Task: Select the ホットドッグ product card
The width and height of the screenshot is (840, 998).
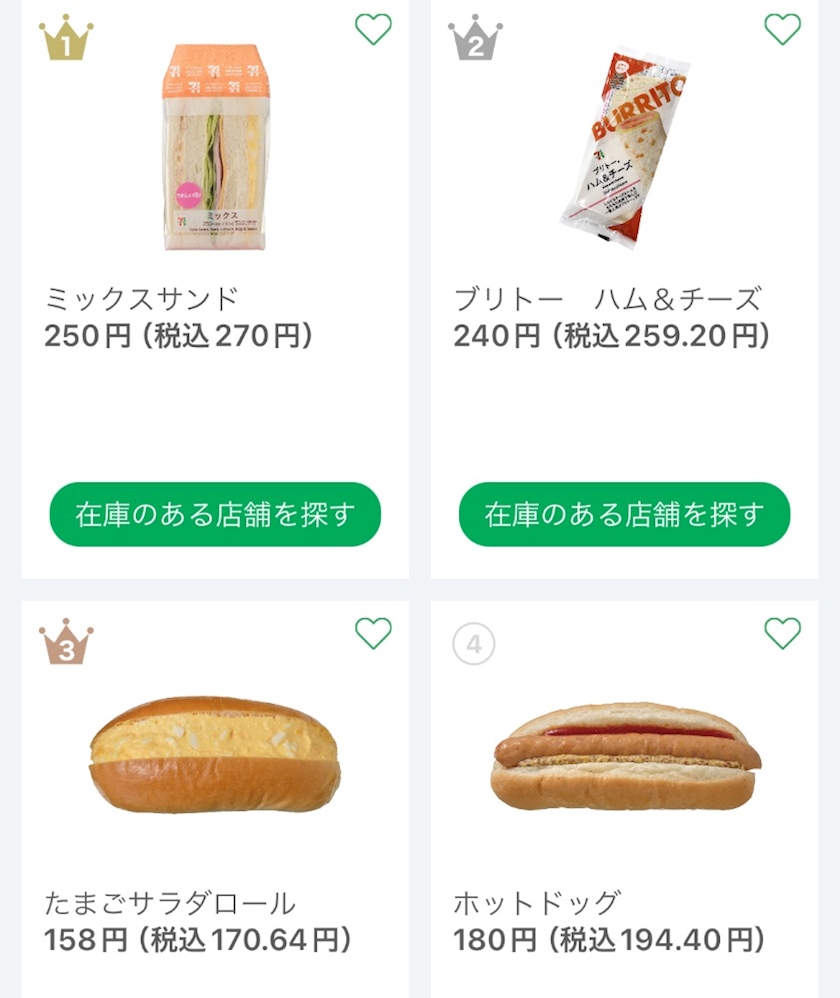Action: pos(624,757)
